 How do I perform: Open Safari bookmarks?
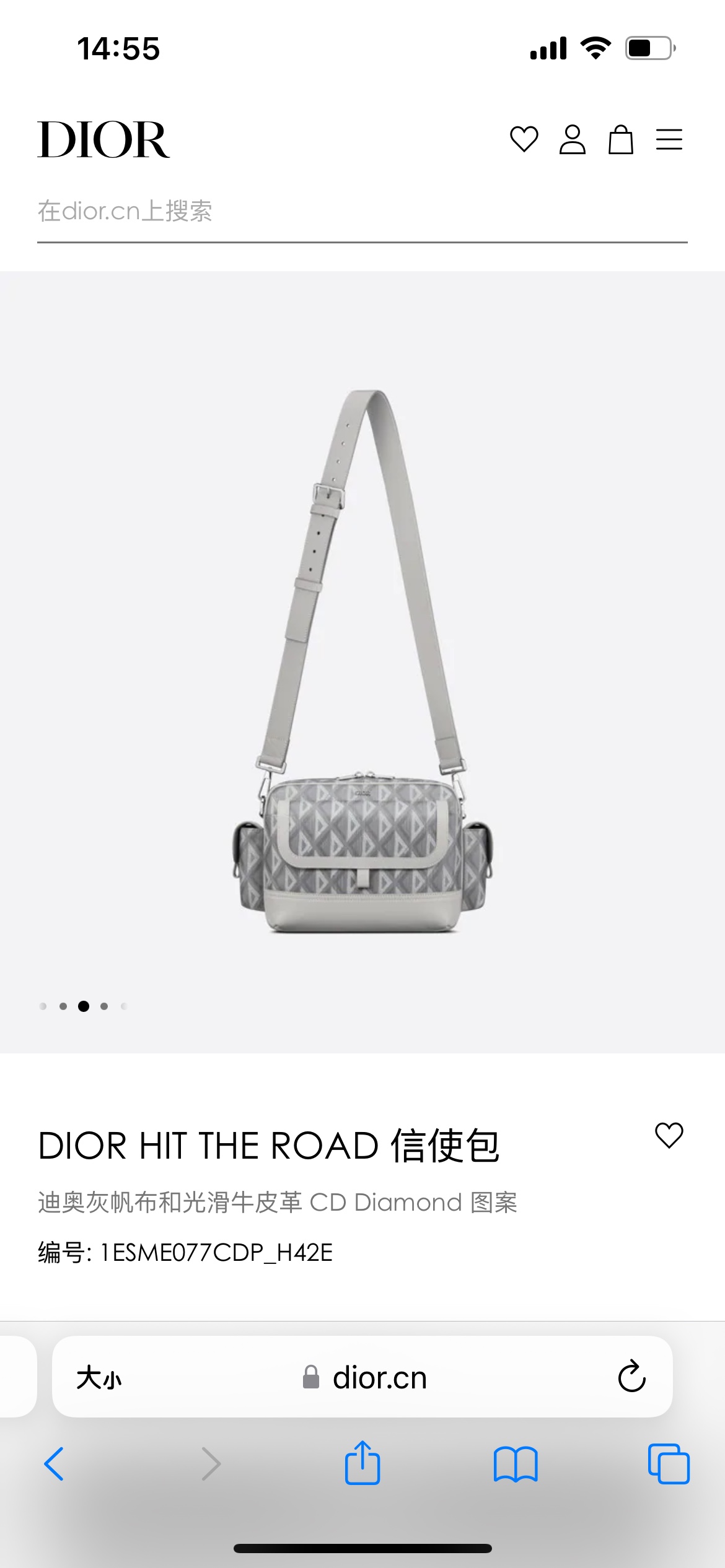[x=516, y=1464]
